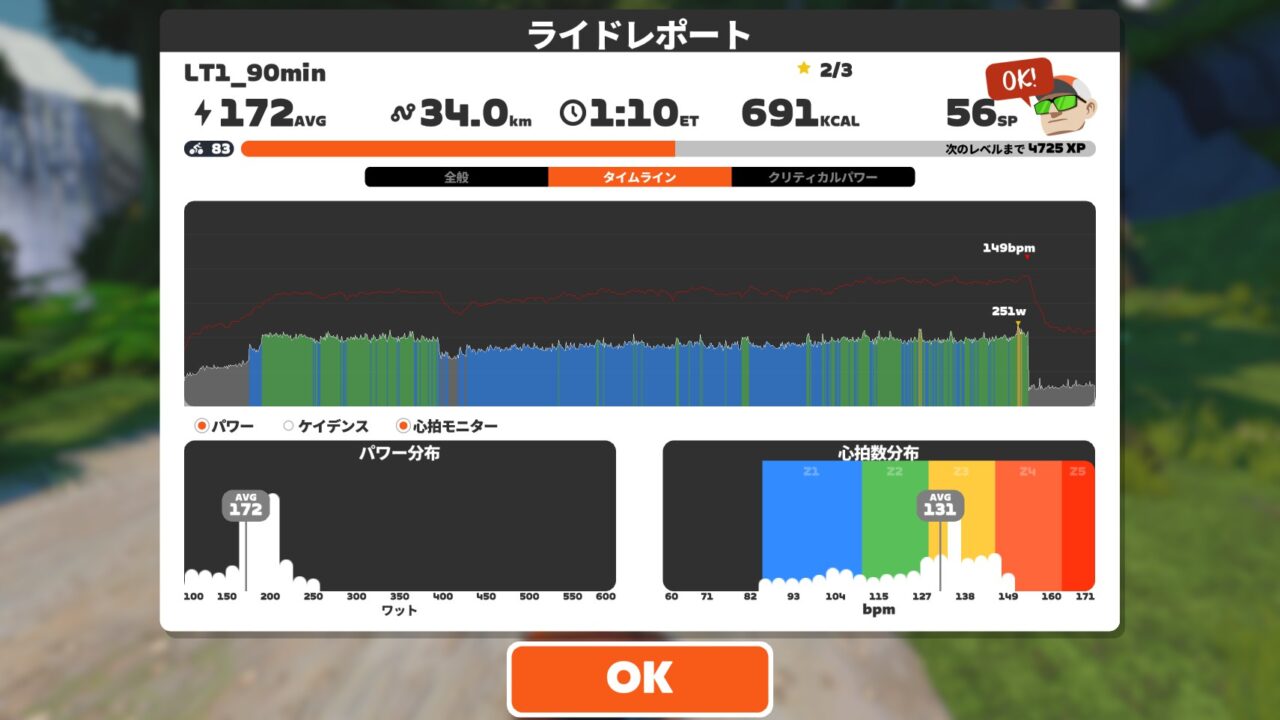Screen dimensions: 1280x720
Task: Confirm the ride report with OK
Action: click(639, 678)
